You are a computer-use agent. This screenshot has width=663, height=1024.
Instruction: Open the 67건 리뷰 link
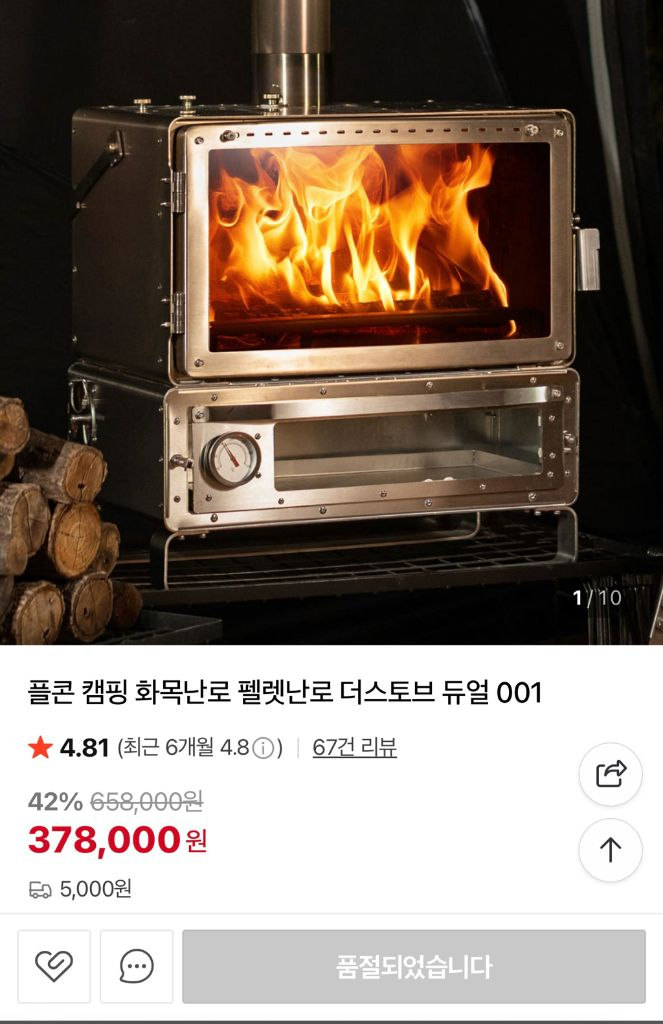(354, 747)
